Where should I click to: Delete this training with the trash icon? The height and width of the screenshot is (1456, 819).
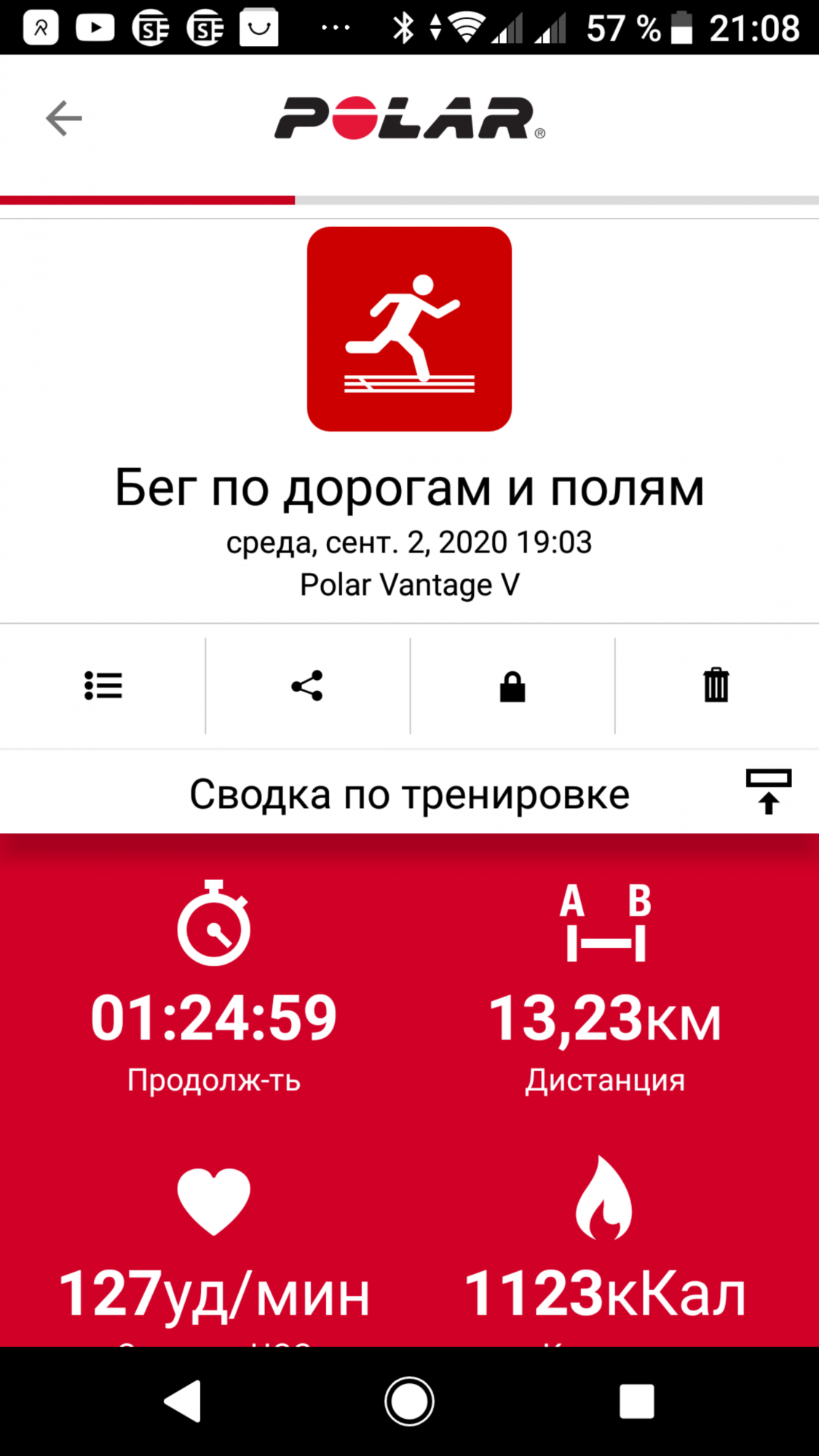(x=716, y=686)
